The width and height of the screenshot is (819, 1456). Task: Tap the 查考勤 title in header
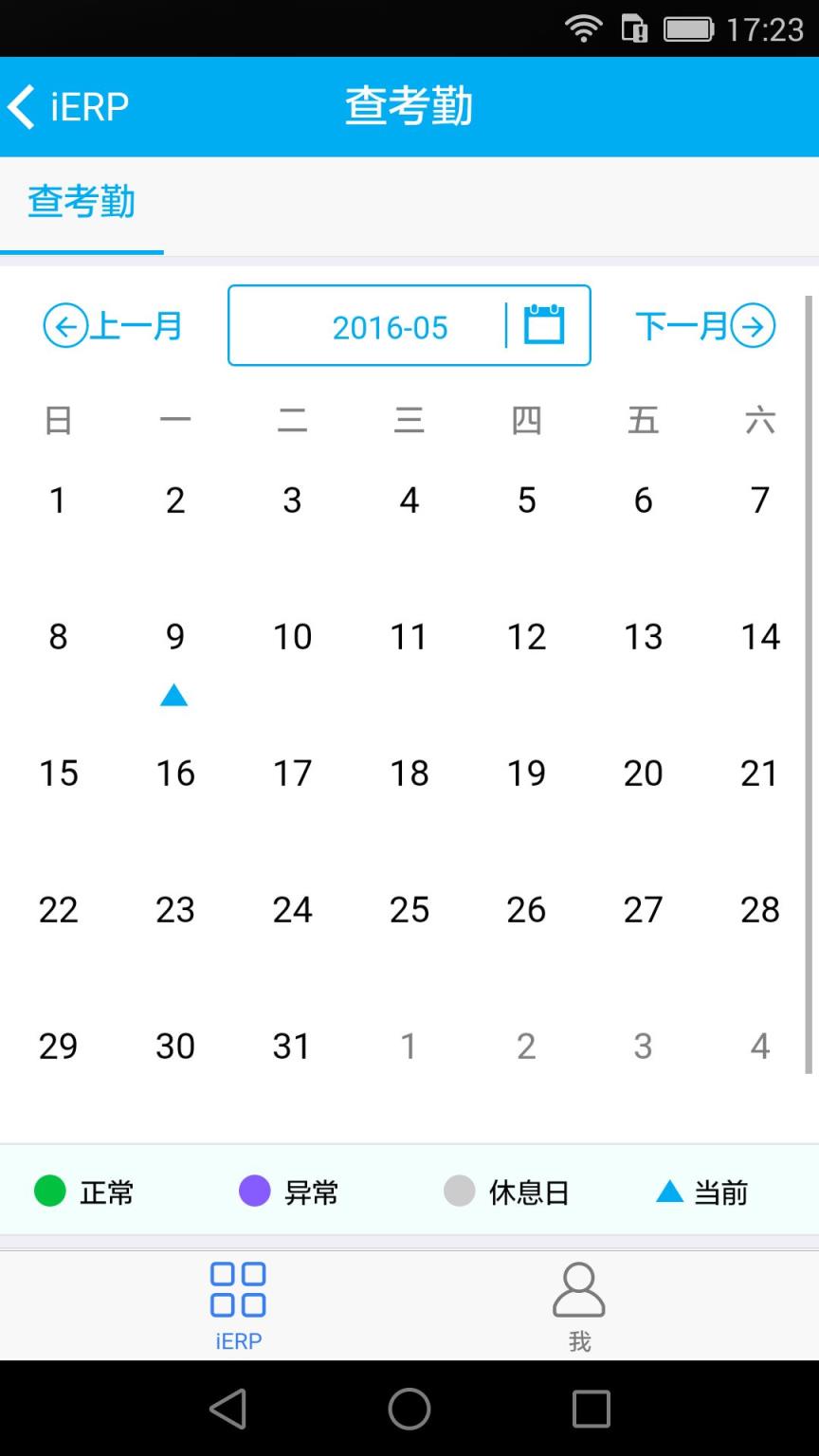pos(409,106)
